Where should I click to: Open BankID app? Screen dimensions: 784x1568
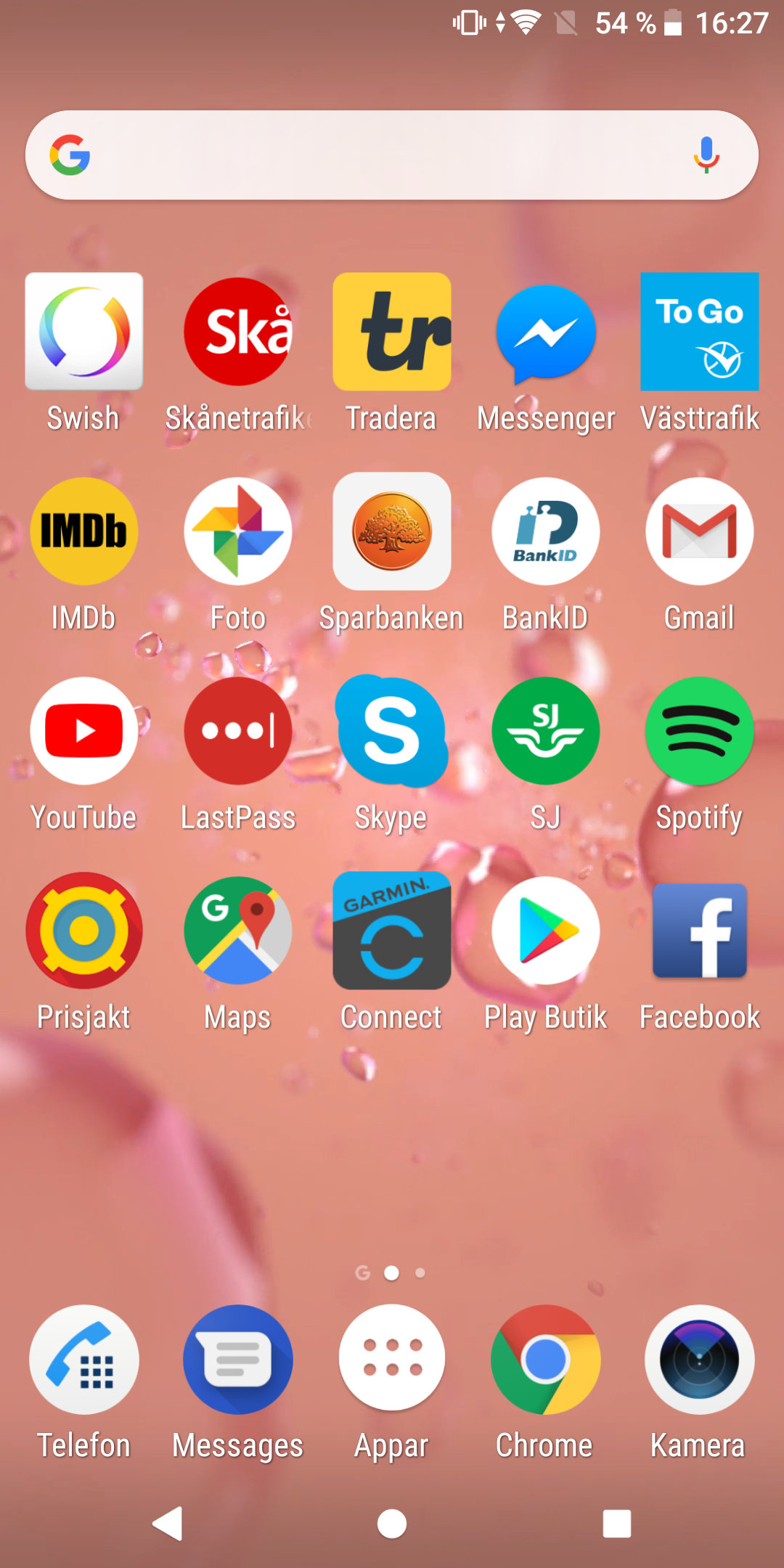click(x=546, y=531)
